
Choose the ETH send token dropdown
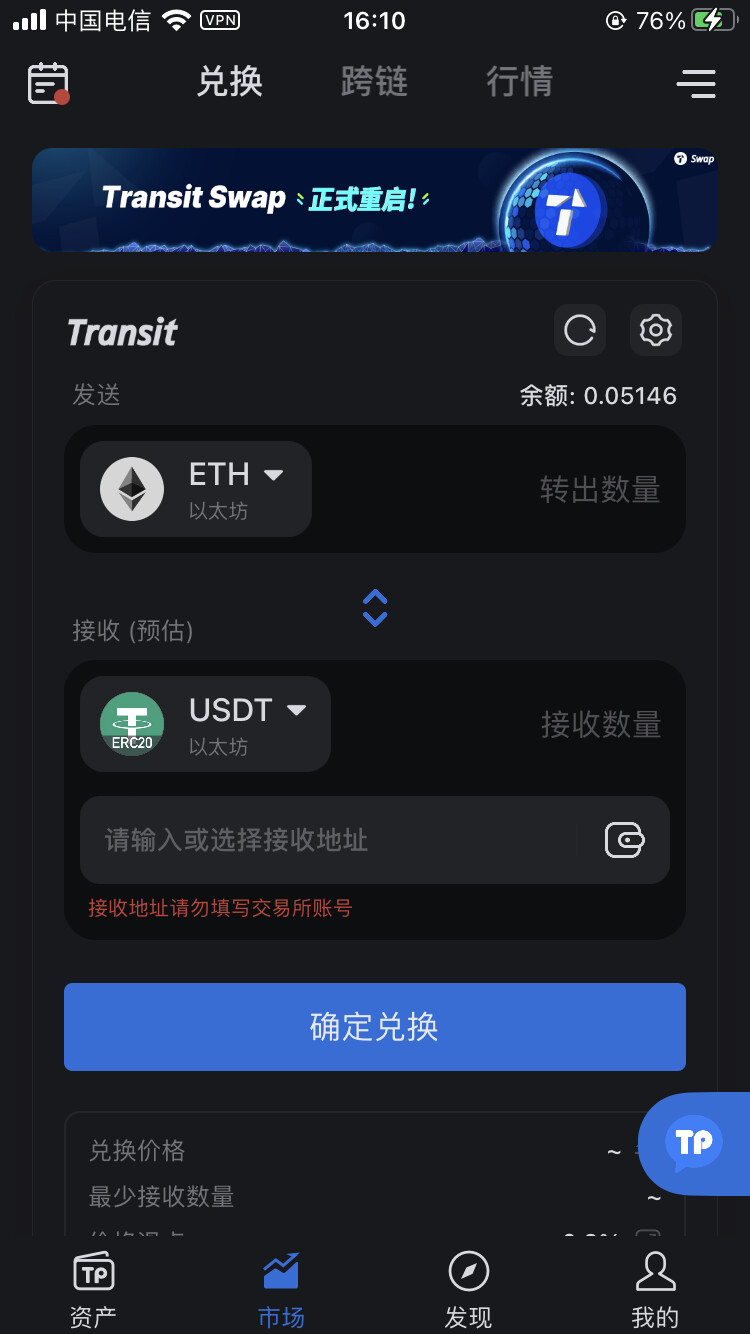[197, 489]
